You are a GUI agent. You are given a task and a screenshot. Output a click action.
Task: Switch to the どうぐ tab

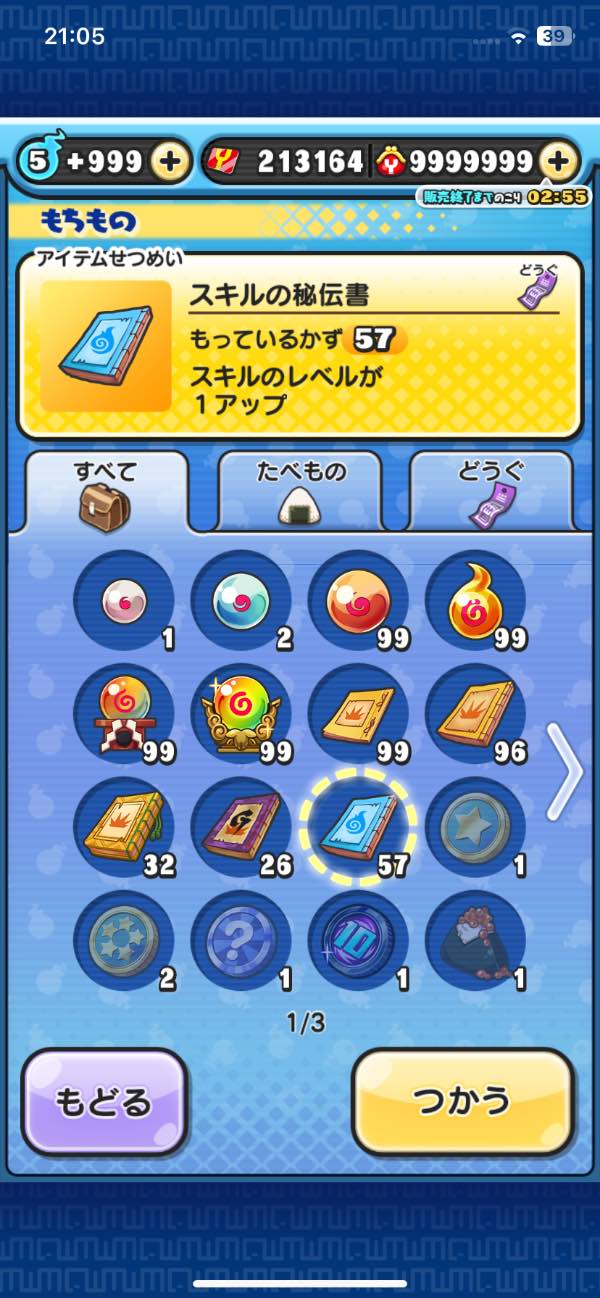pyautogui.click(x=491, y=491)
